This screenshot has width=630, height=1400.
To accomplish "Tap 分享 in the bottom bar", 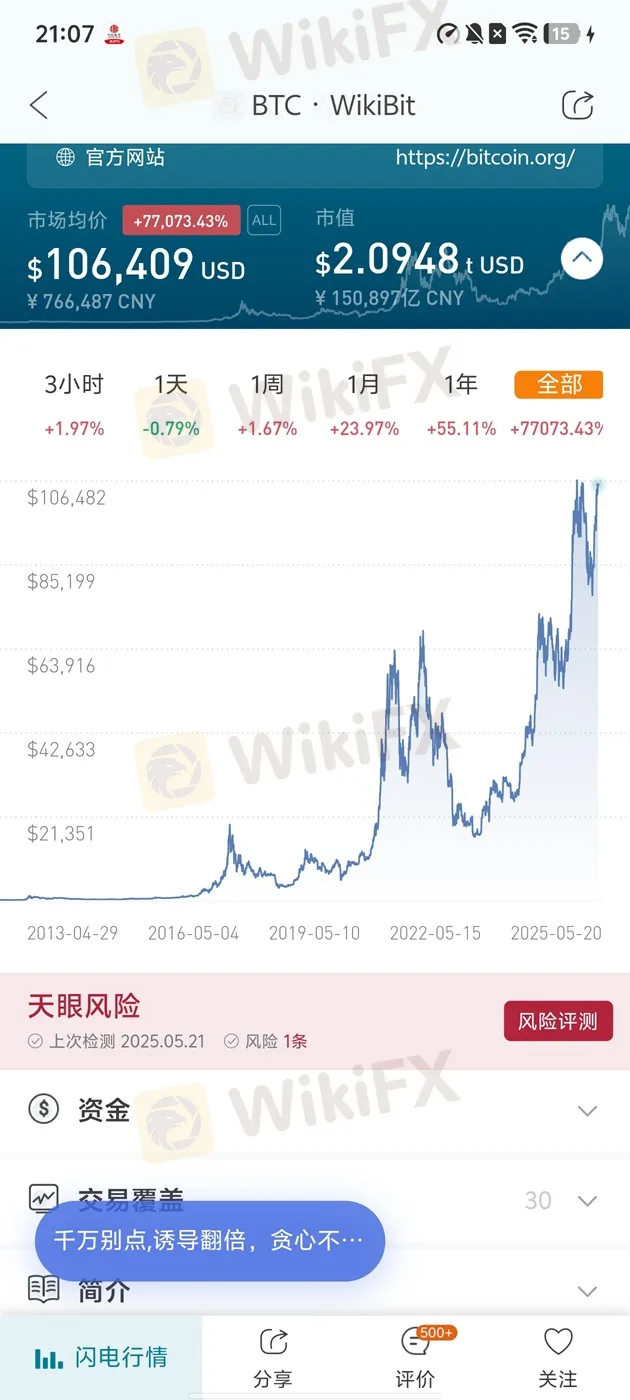I will [273, 1358].
